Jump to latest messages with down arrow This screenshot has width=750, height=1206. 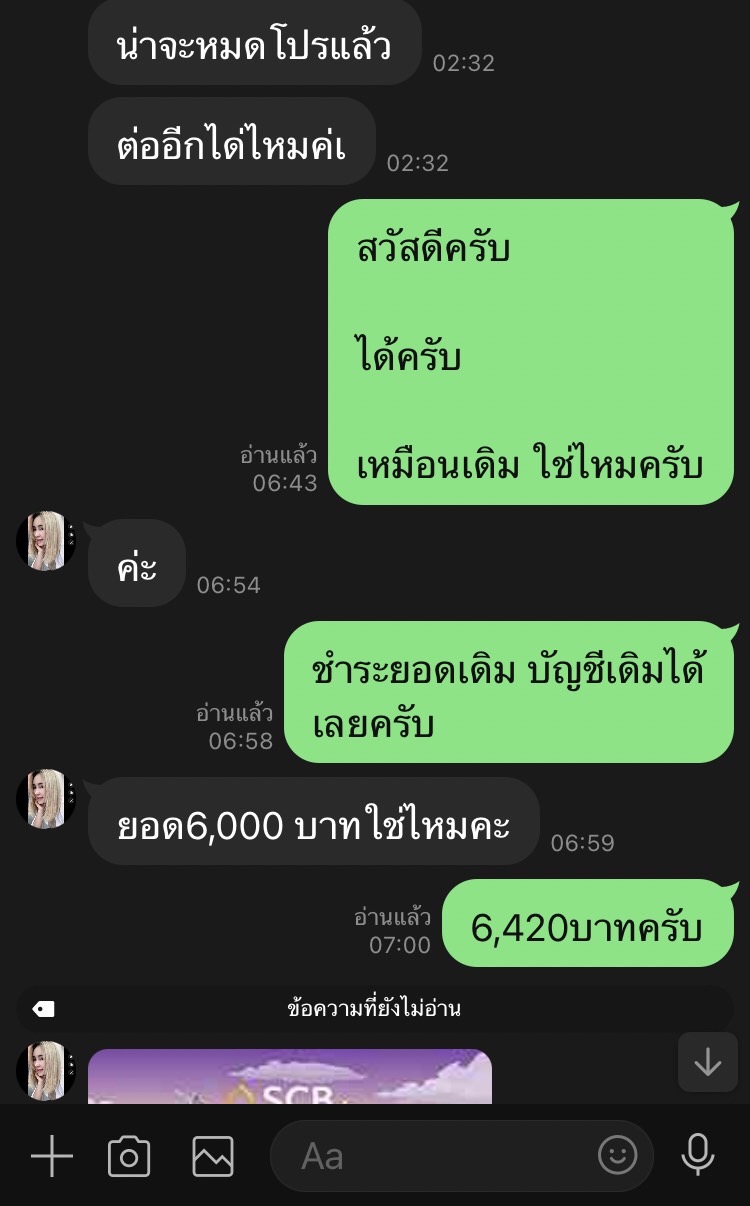click(x=707, y=1062)
